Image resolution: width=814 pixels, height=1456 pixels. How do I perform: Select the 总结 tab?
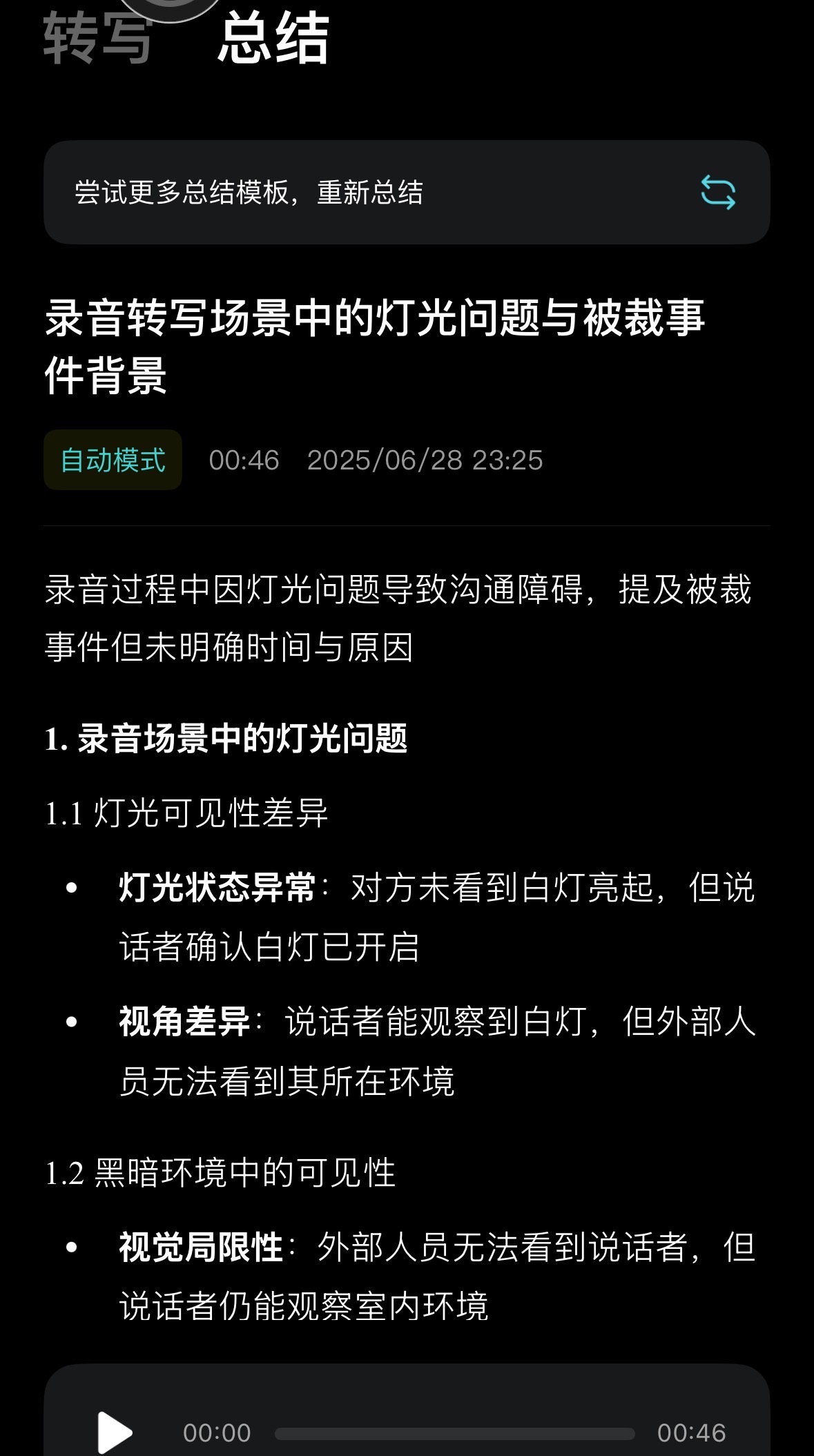(273, 39)
